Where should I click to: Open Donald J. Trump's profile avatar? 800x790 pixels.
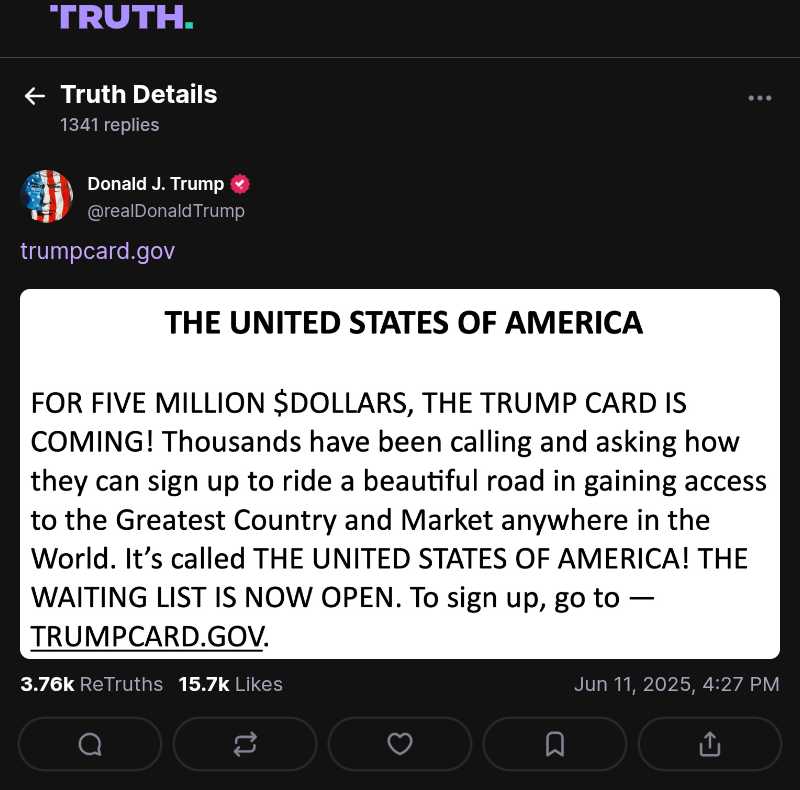[47, 196]
